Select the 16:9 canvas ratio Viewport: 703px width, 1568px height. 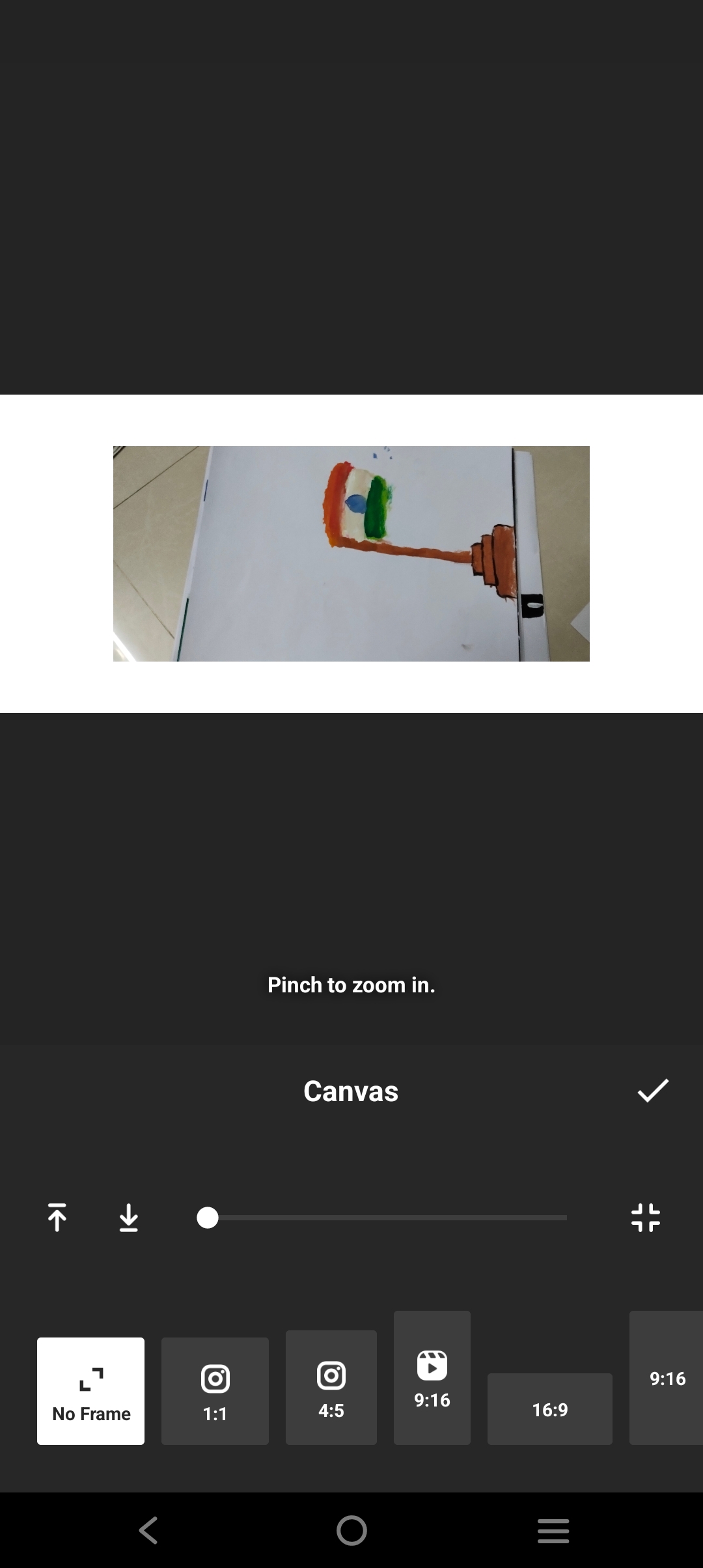click(x=550, y=1409)
